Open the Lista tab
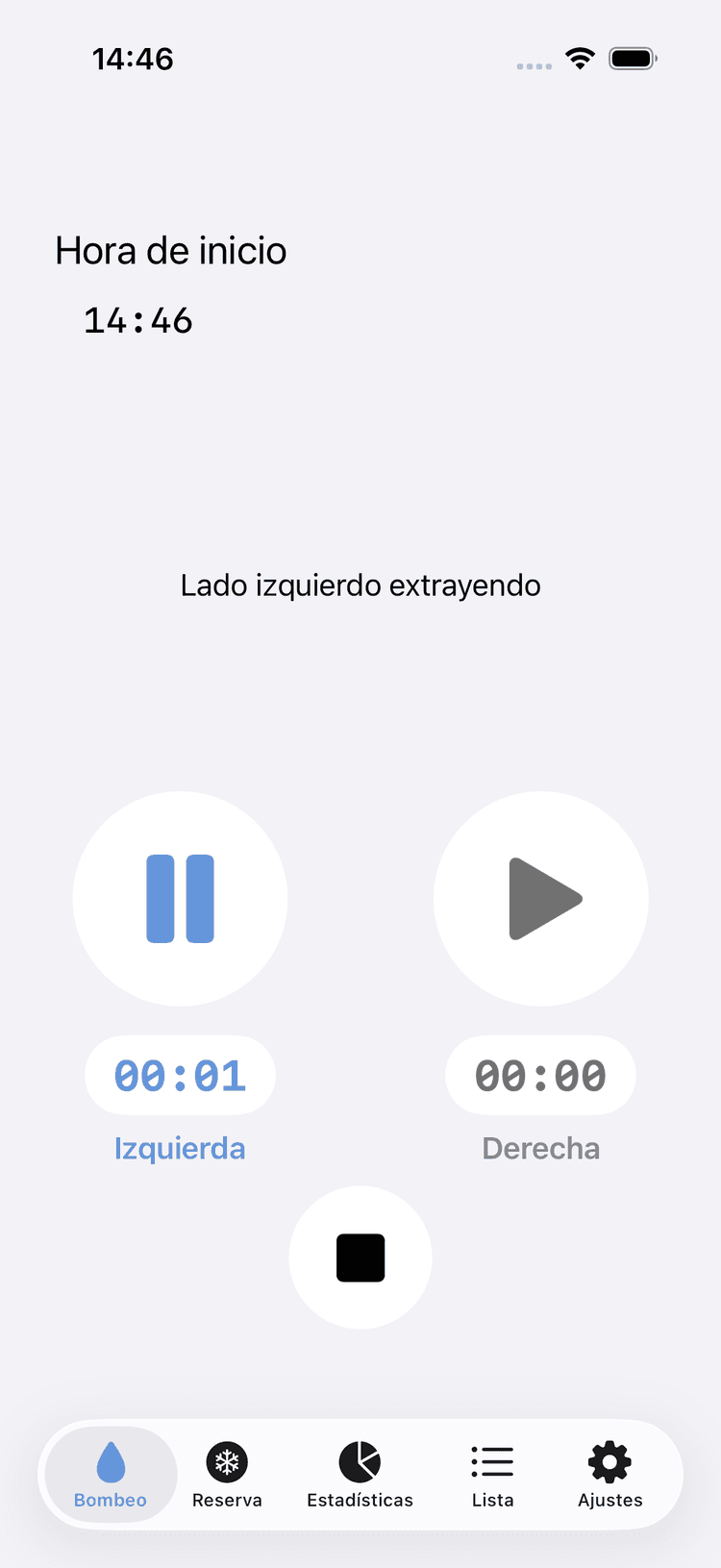This screenshot has width=721, height=1568. coord(492,1473)
